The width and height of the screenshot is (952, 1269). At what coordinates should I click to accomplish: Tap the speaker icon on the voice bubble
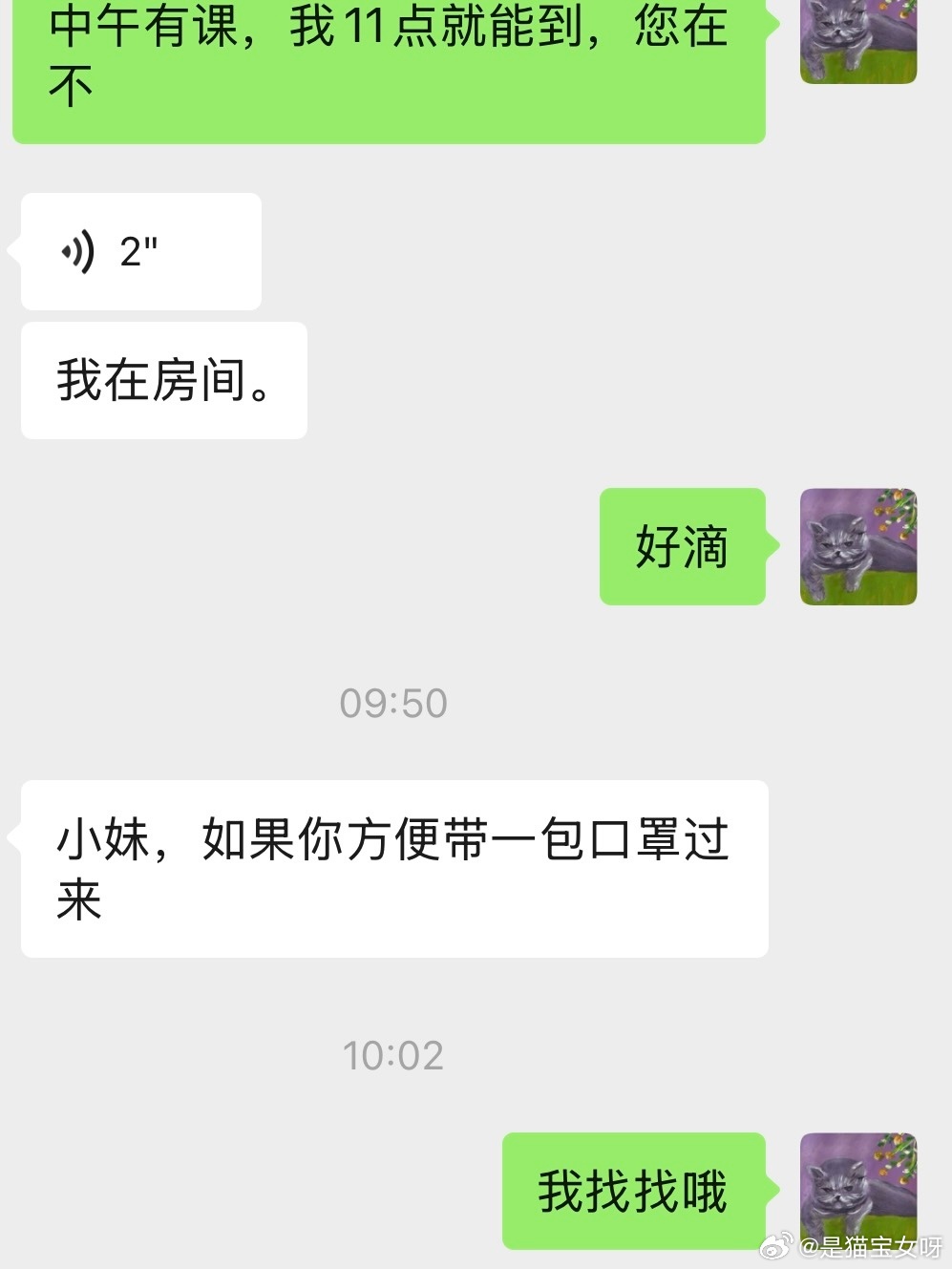(77, 251)
